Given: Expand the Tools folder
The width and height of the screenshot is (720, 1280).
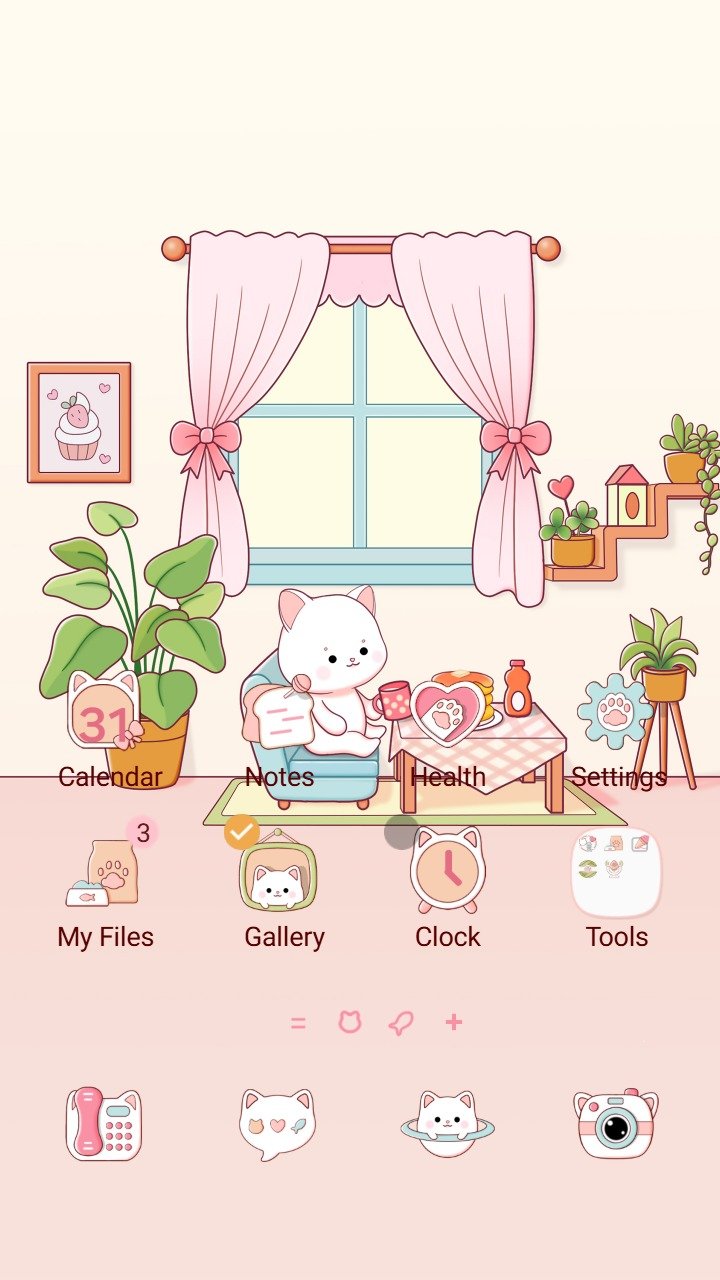Looking at the screenshot, I should pos(616,872).
